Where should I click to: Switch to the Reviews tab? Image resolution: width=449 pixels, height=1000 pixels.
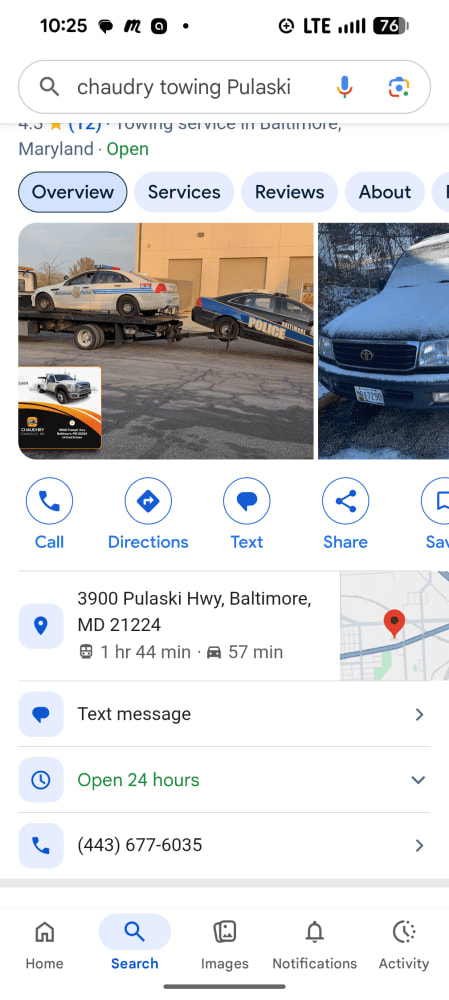click(x=290, y=192)
